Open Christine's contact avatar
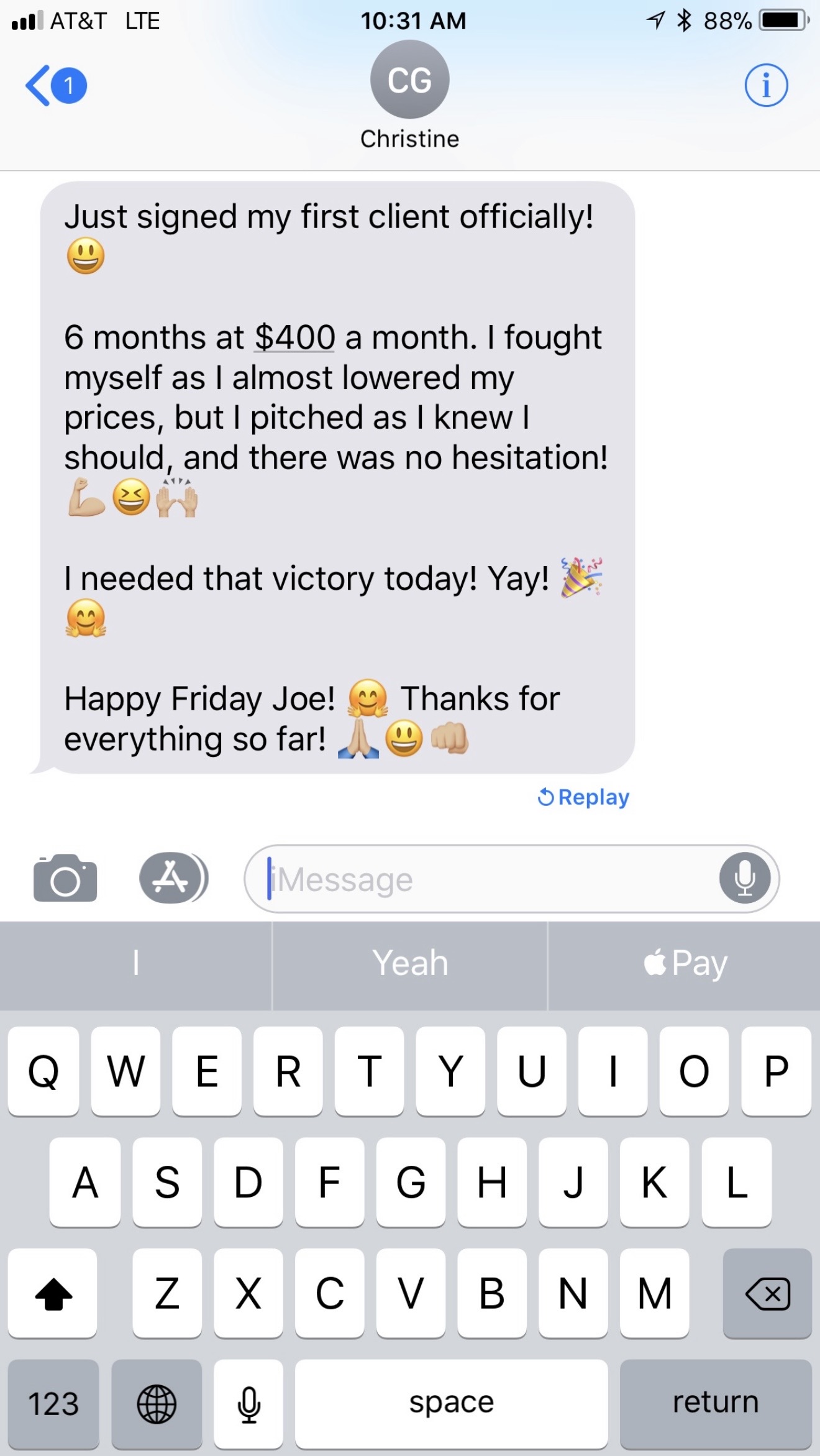820x1456 pixels. pyautogui.click(x=409, y=80)
